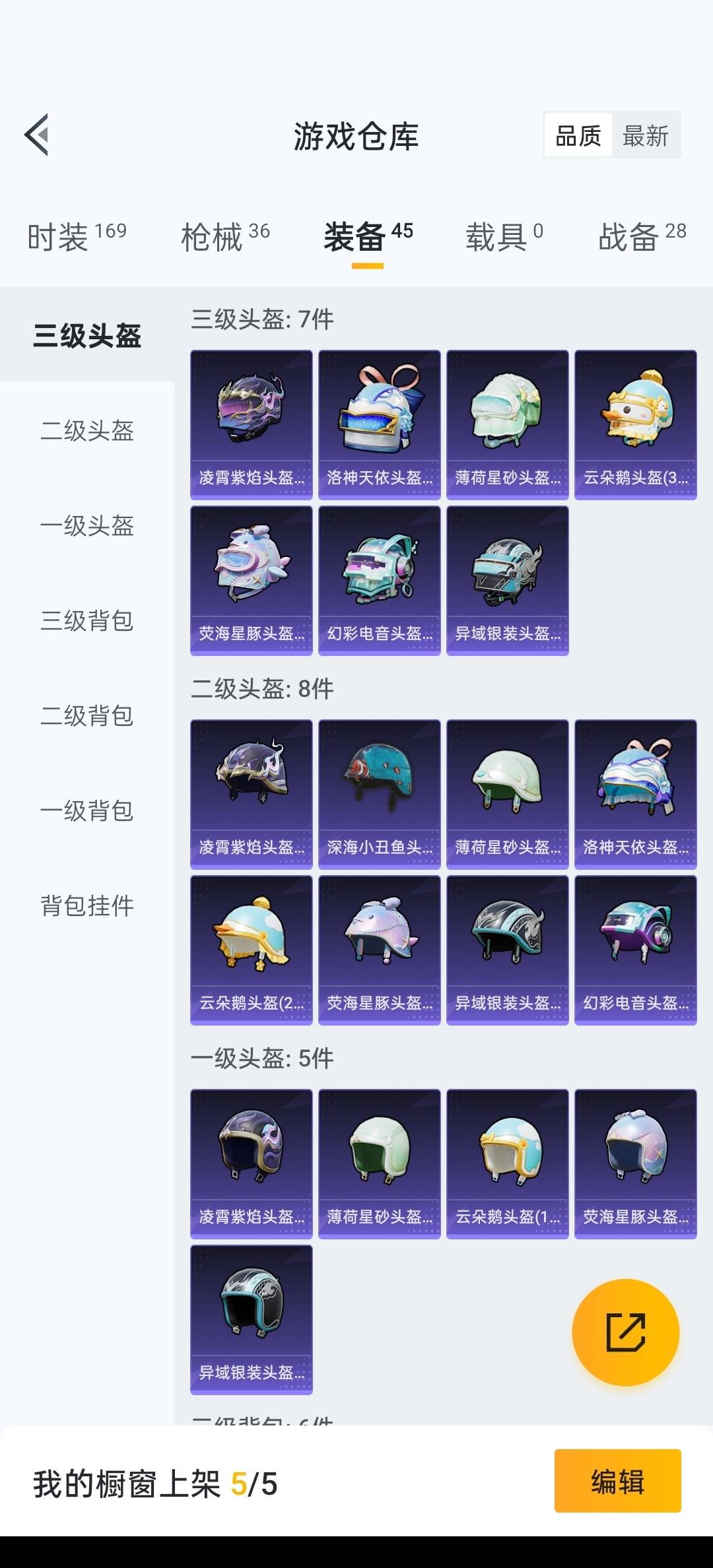Select 二级头盔 in the sidebar
Screen dimensions: 713x1568
[87, 430]
